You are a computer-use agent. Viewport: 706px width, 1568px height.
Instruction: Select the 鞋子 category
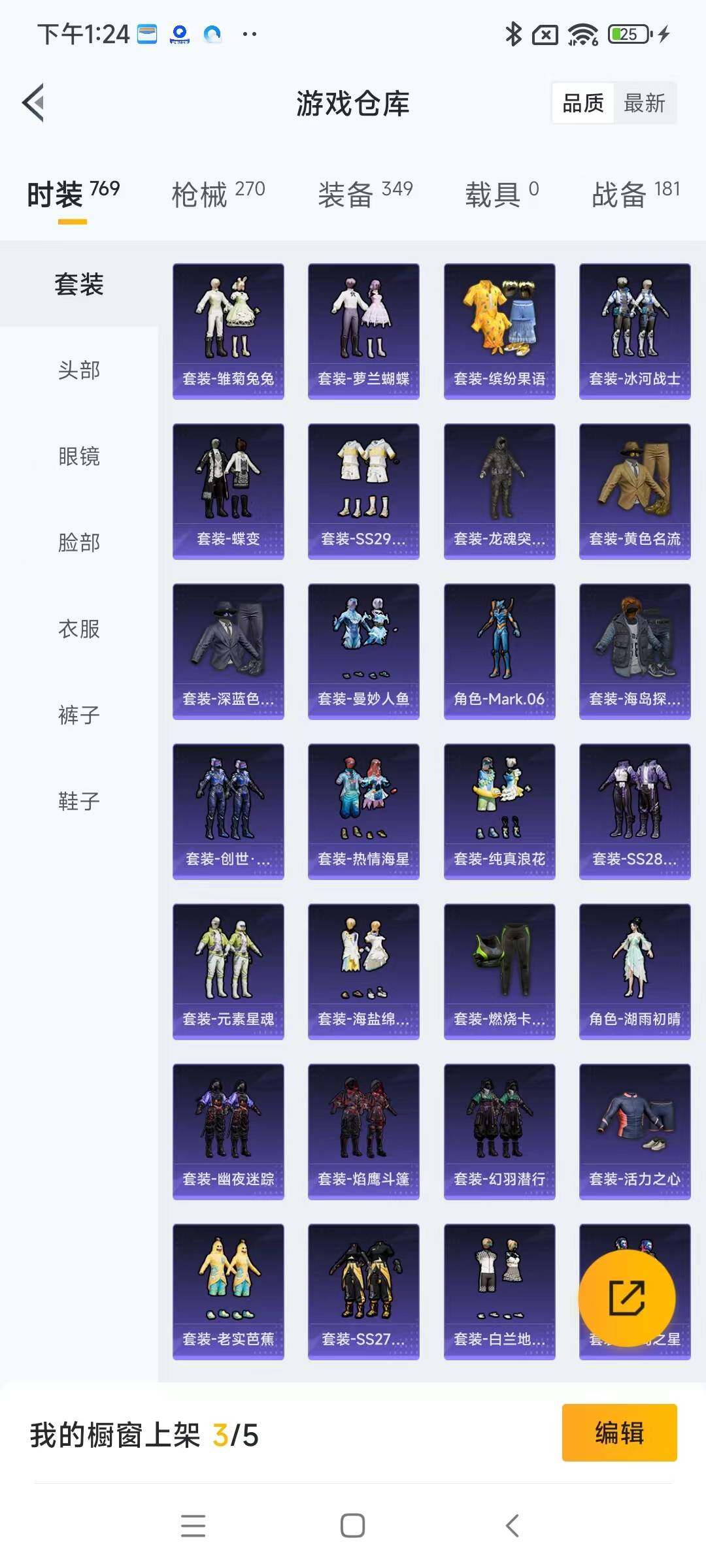[x=79, y=801]
